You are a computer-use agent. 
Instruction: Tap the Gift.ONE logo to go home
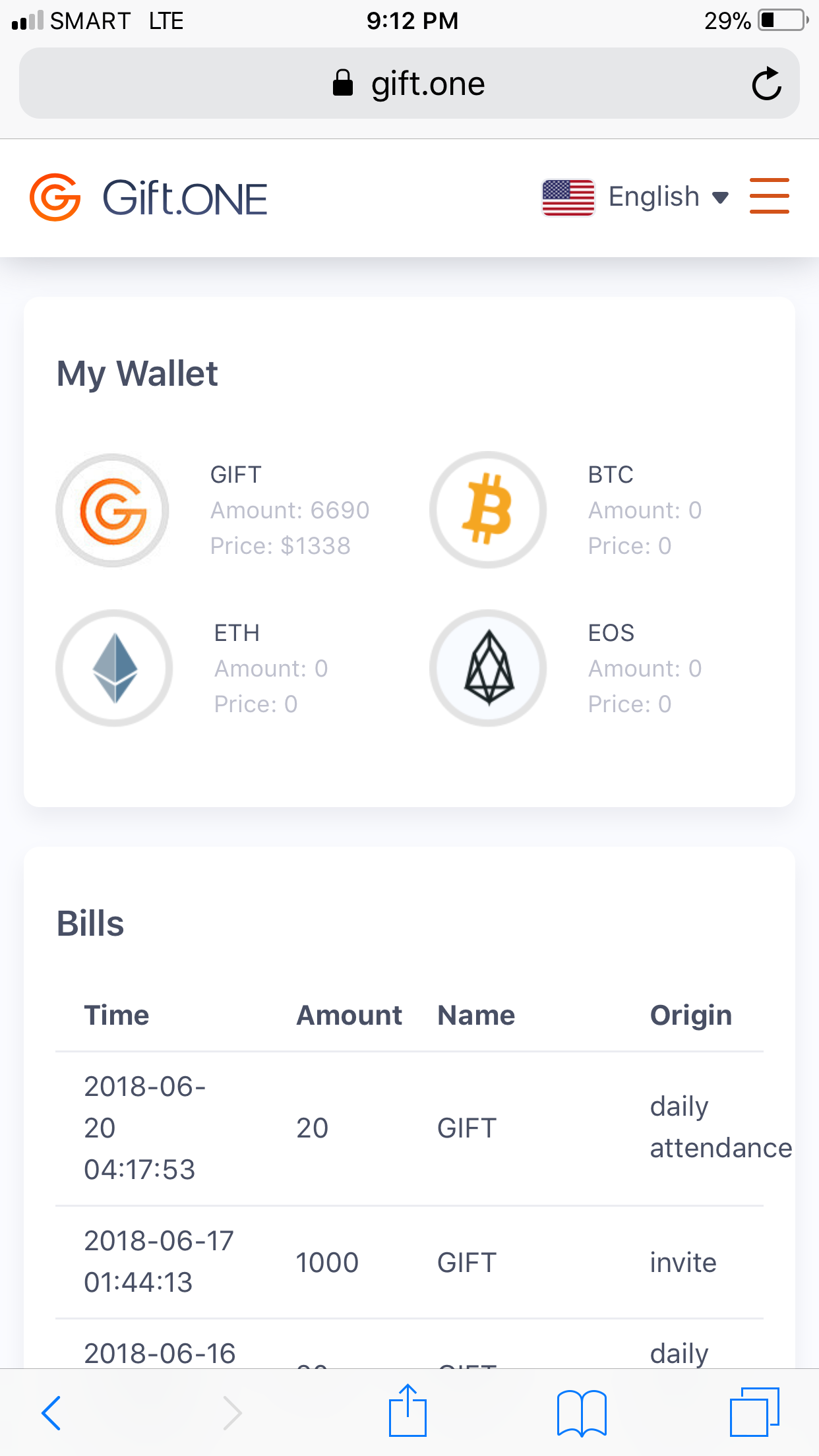(148, 197)
